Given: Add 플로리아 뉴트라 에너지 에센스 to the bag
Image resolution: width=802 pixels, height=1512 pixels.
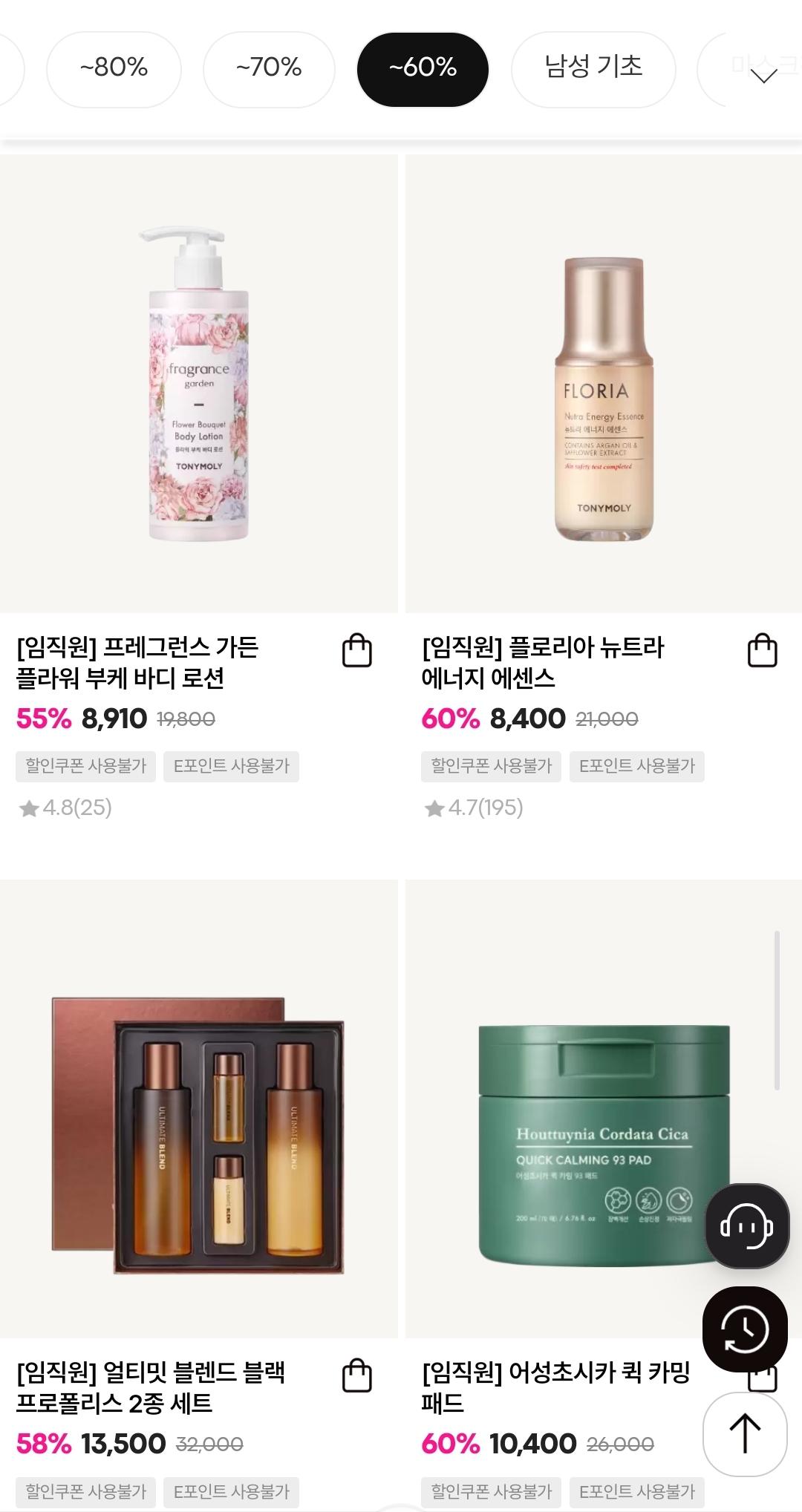Looking at the screenshot, I should click(762, 651).
